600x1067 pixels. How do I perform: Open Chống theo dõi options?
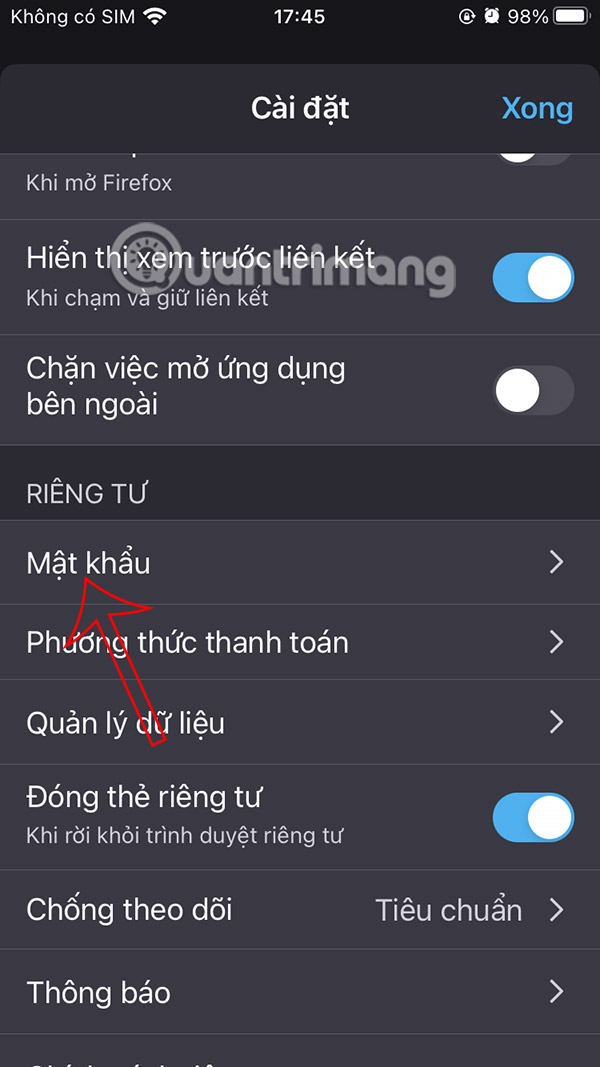click(300, 910)
